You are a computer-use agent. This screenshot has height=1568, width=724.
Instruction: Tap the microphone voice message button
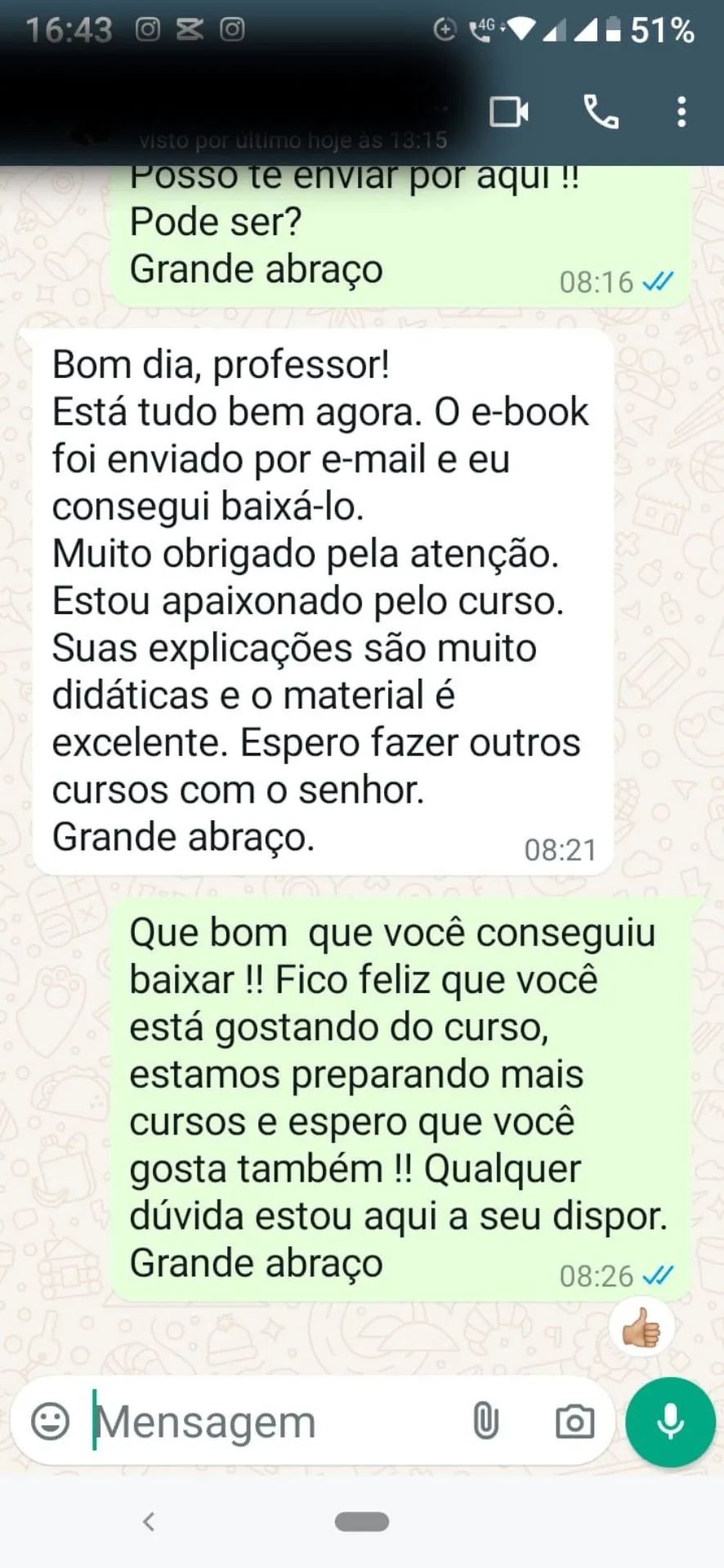point(670,1422)
